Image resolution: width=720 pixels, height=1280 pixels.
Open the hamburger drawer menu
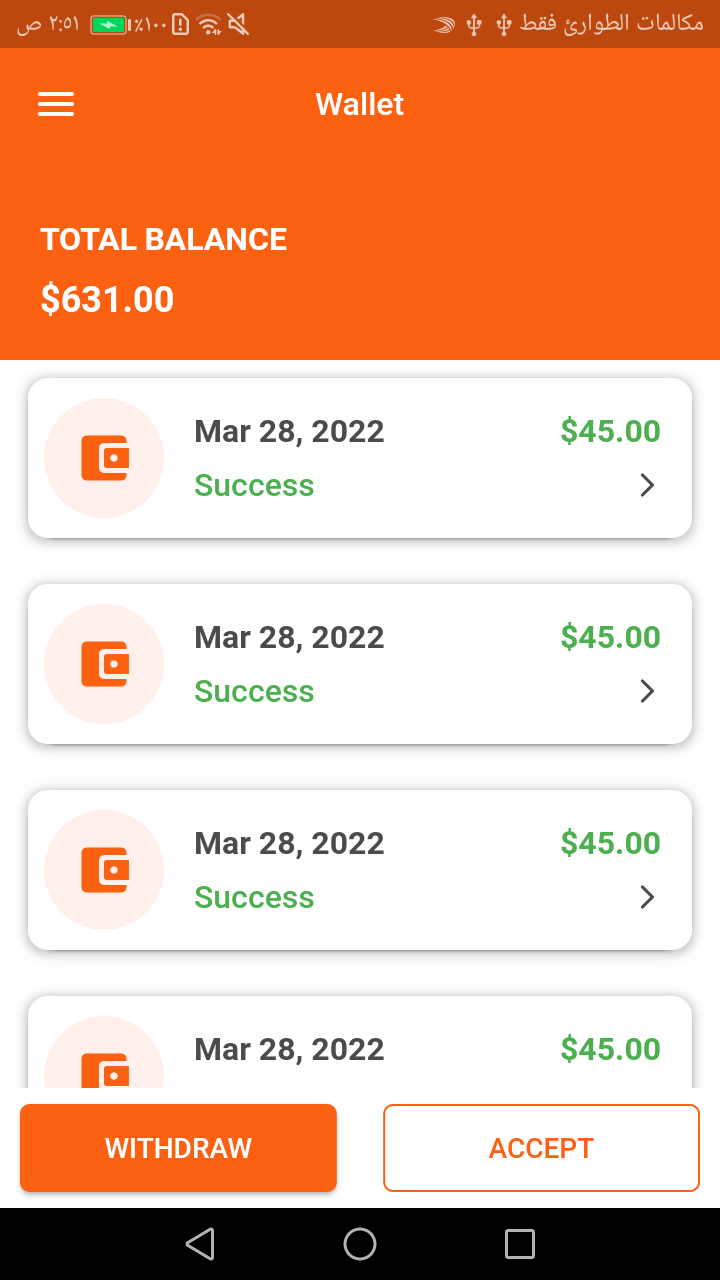point(56,105)
